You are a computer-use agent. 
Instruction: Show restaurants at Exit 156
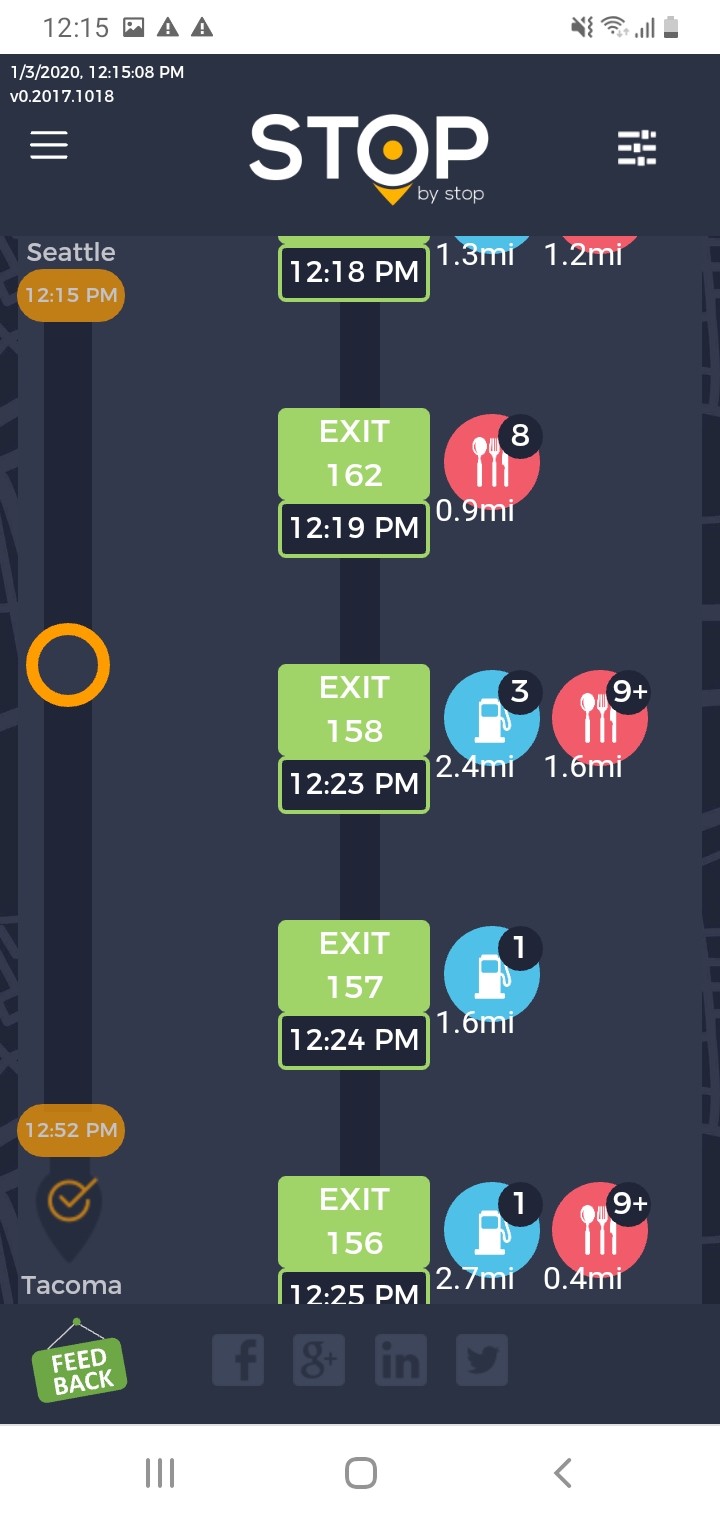(x=600, y=1230)
